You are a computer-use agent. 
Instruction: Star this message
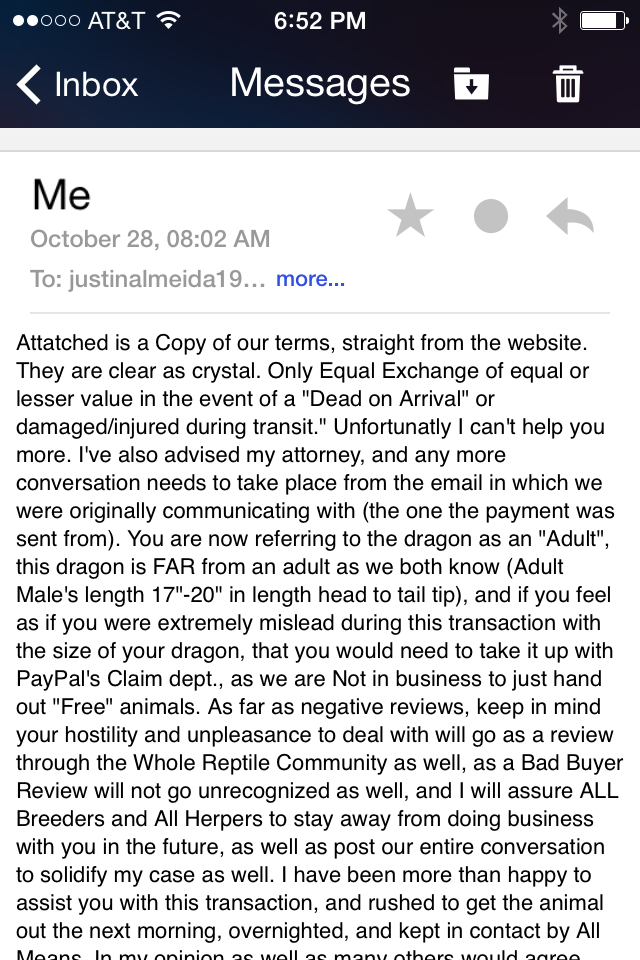click(410, 216)
